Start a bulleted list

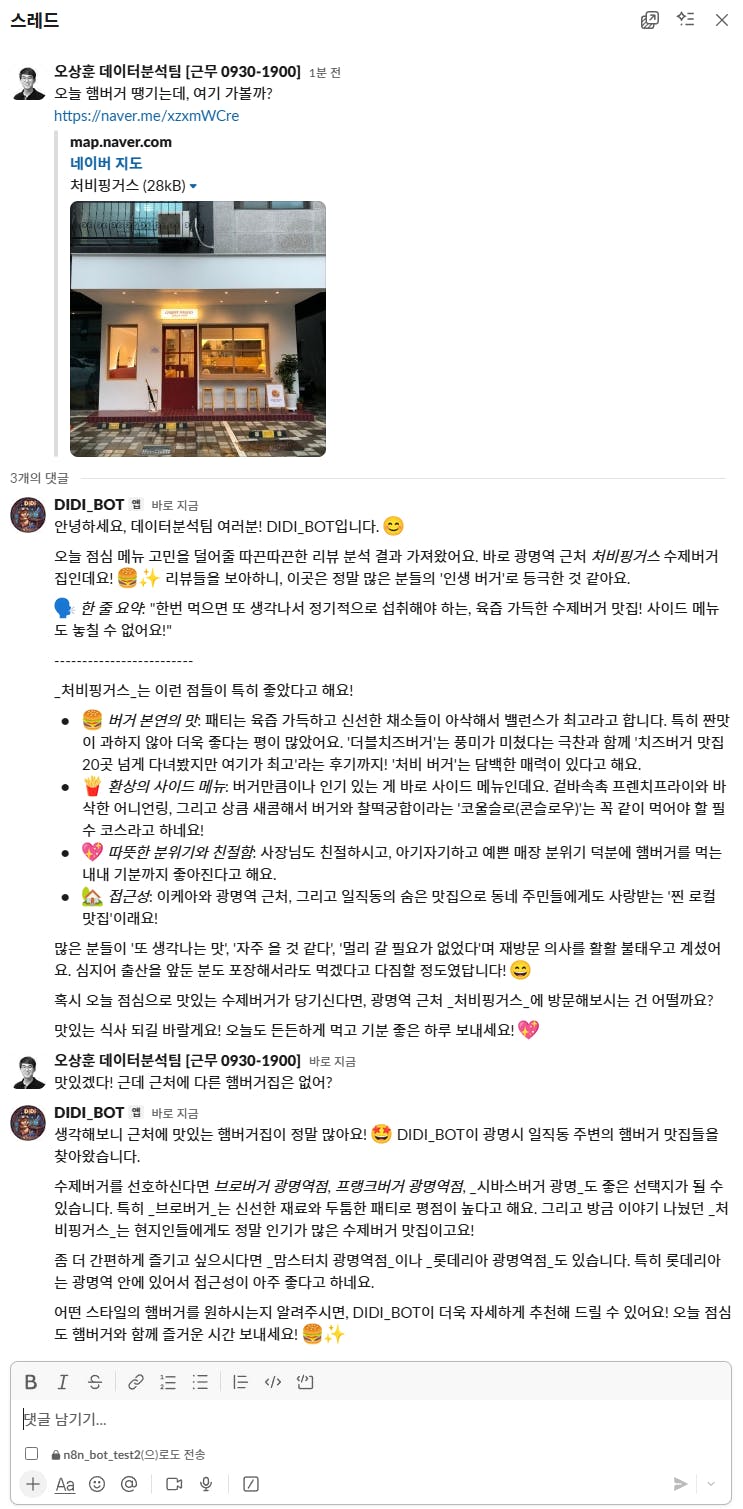200,1382
